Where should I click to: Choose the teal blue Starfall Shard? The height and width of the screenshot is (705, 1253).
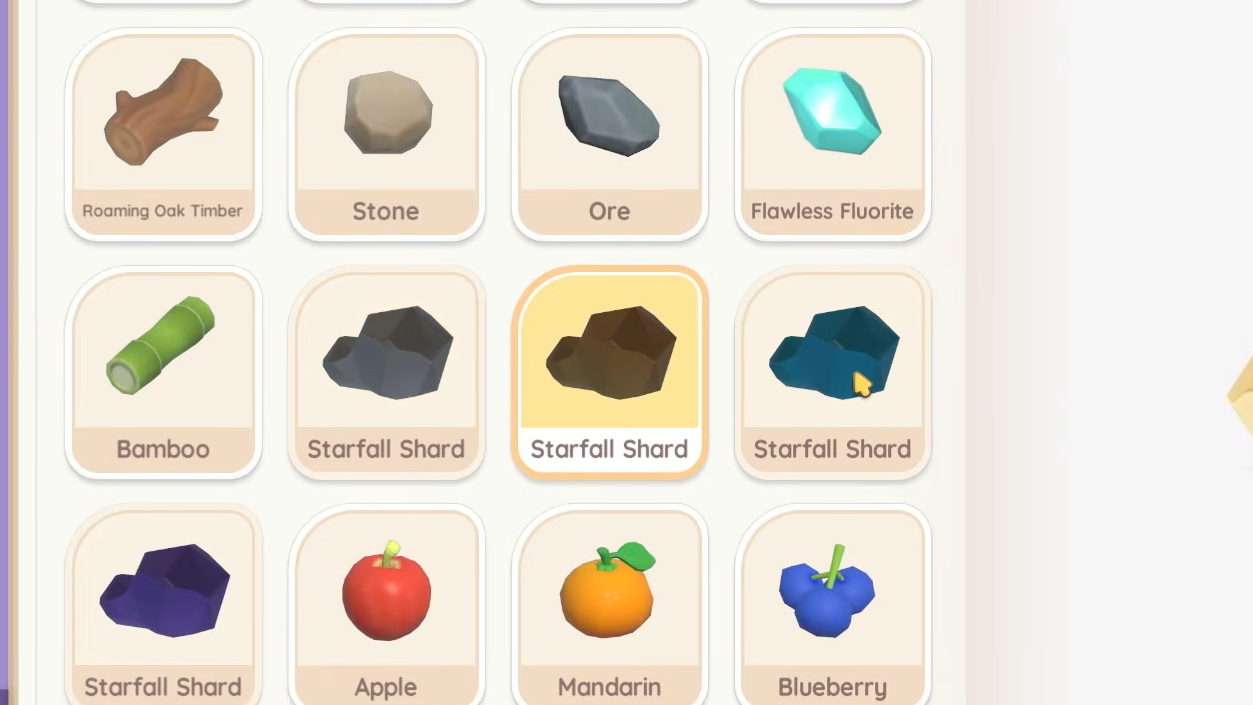point(832,372)
